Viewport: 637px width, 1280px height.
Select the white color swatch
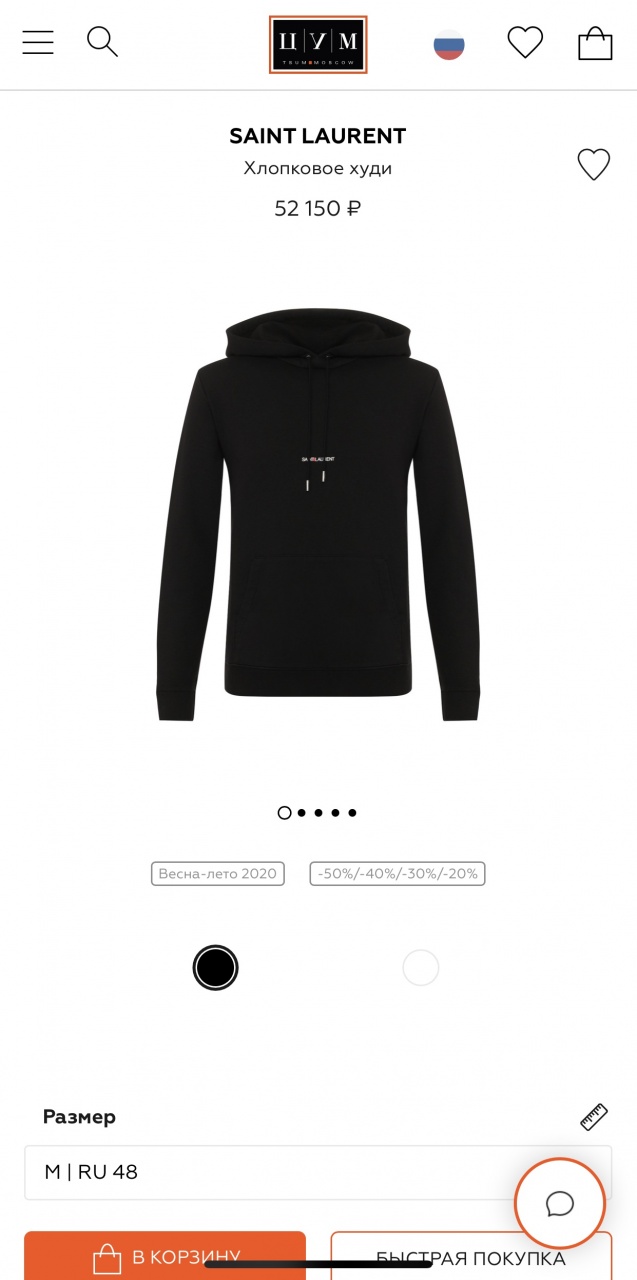[420, 968]
